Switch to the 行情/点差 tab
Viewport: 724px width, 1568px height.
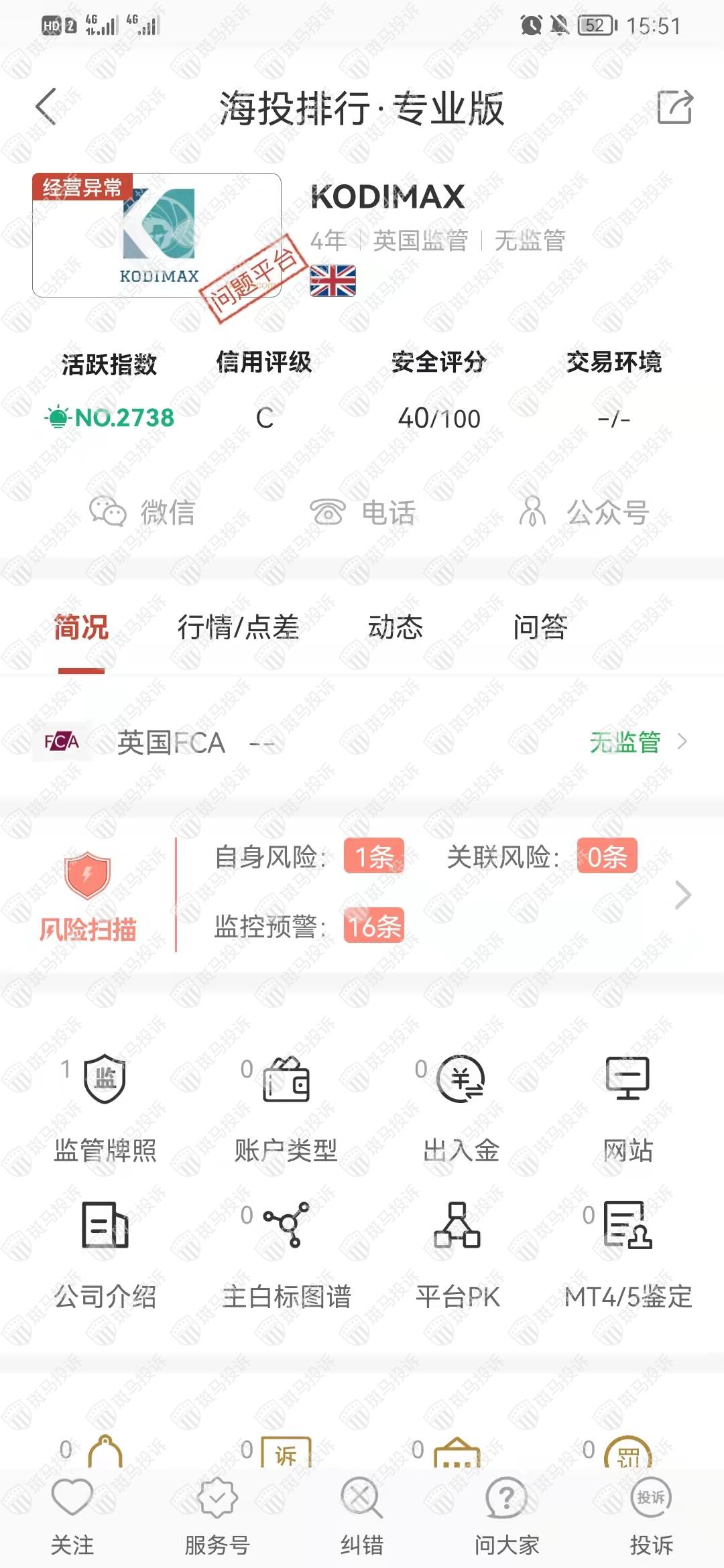tap(238, 628)
